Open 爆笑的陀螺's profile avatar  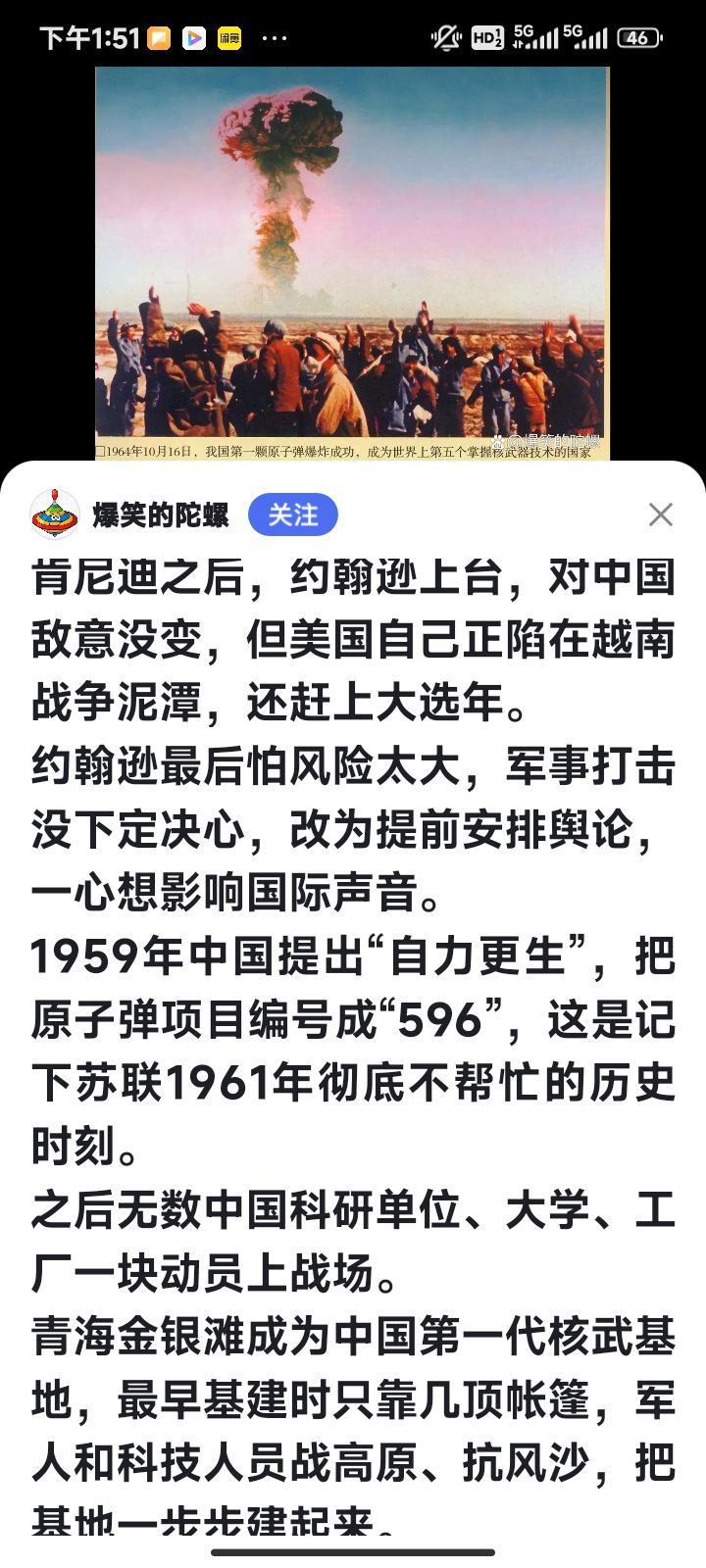tap(55, 514)
